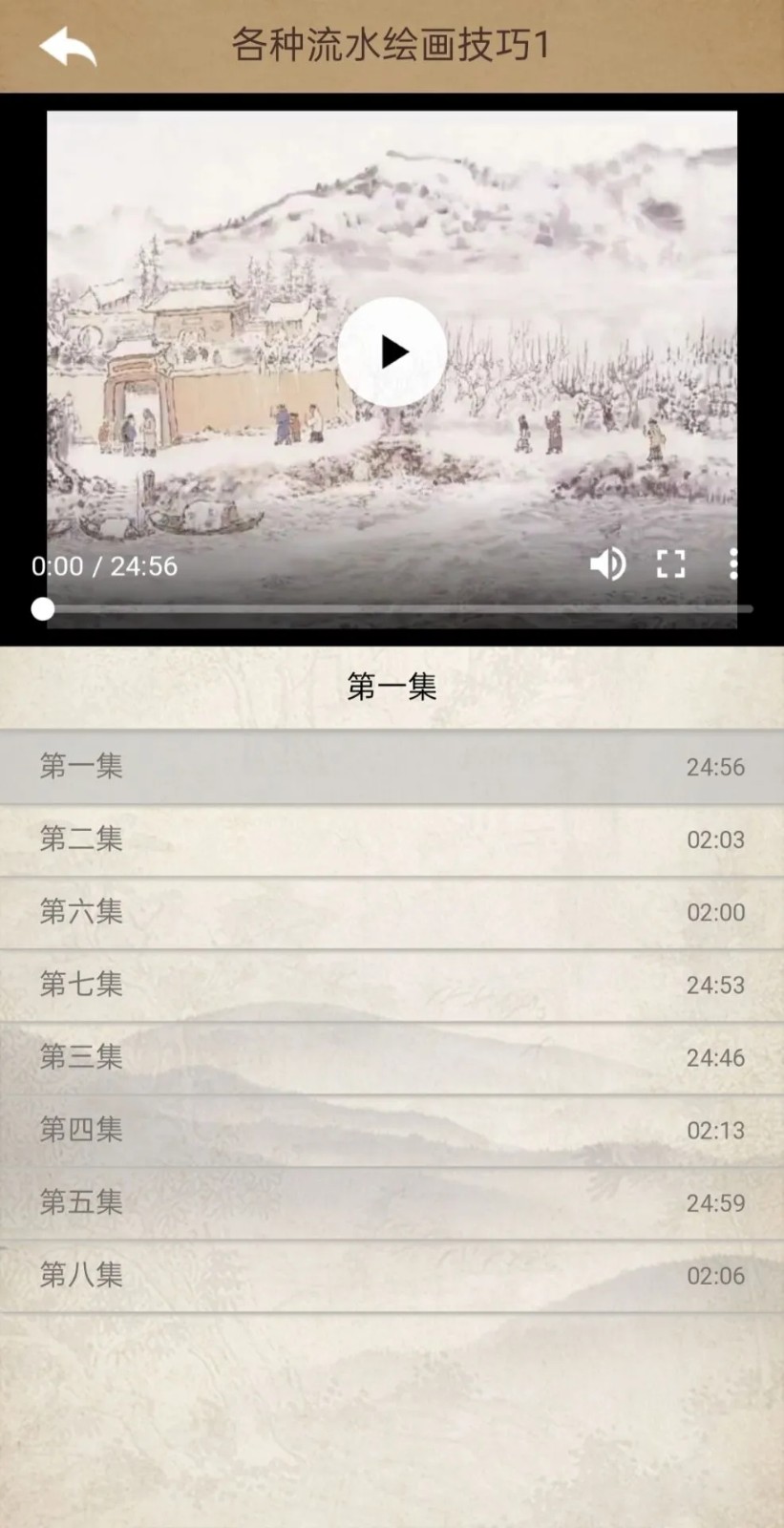The width and height of the screenshot is (784, 1528).
Task: Enter fullscreen mode for the video
Action: coord(671,565)
